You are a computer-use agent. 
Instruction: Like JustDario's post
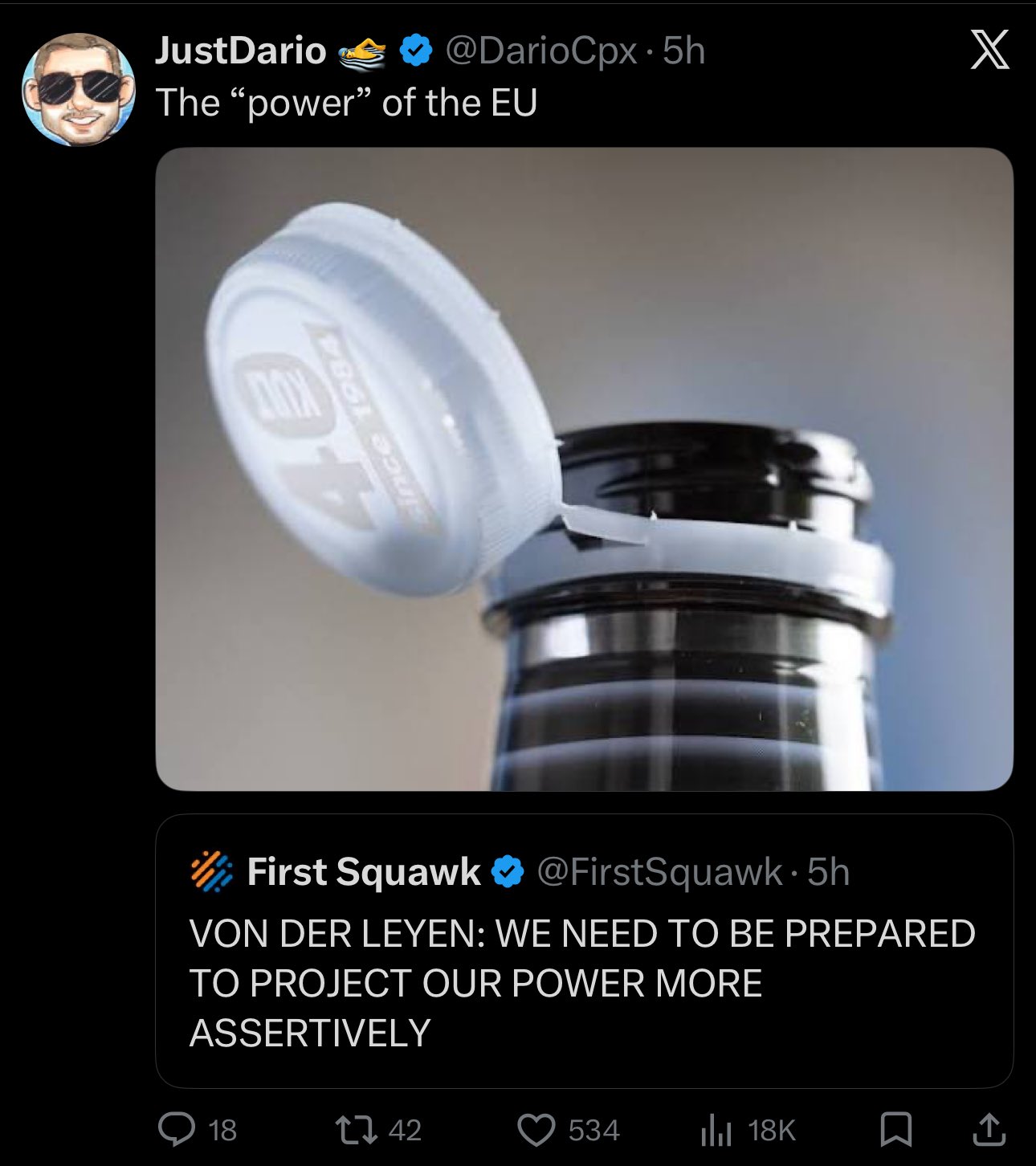[537, 1130]
